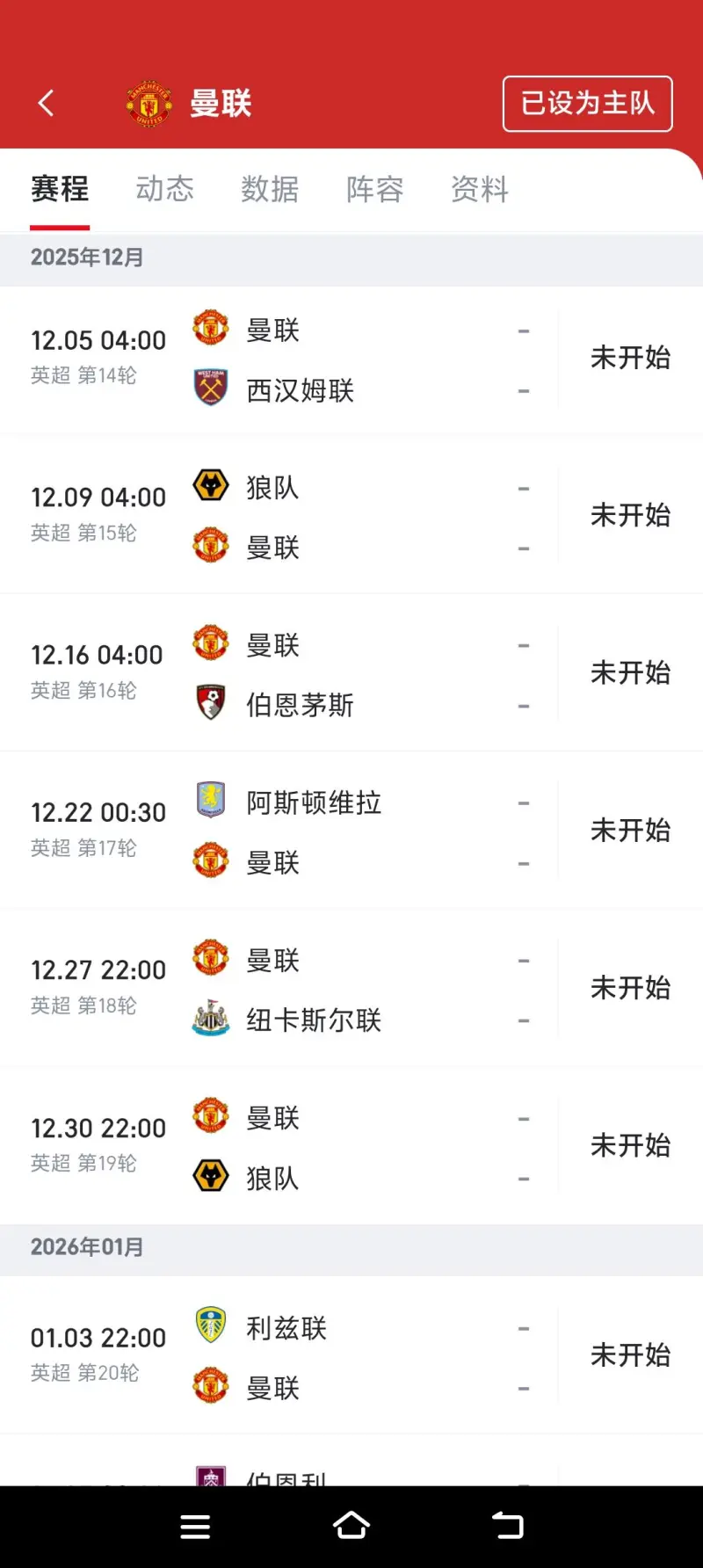The image size is (703, 1568).
Task: Open the 阿斯顿维拉 vs 曼联 match
Action: (x=351, y=831)
